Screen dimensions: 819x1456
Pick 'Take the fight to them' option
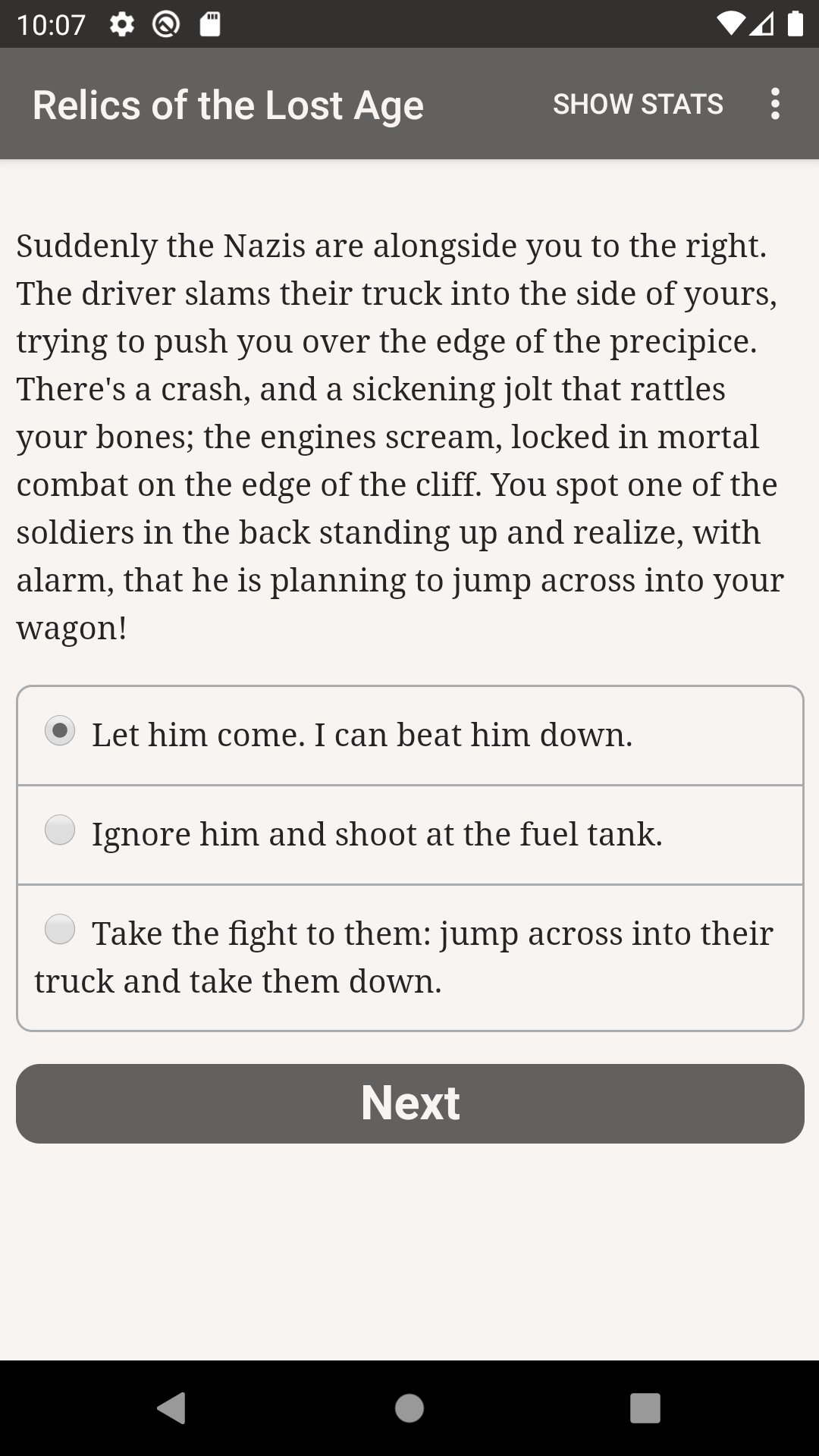click(x=60, y=930)
